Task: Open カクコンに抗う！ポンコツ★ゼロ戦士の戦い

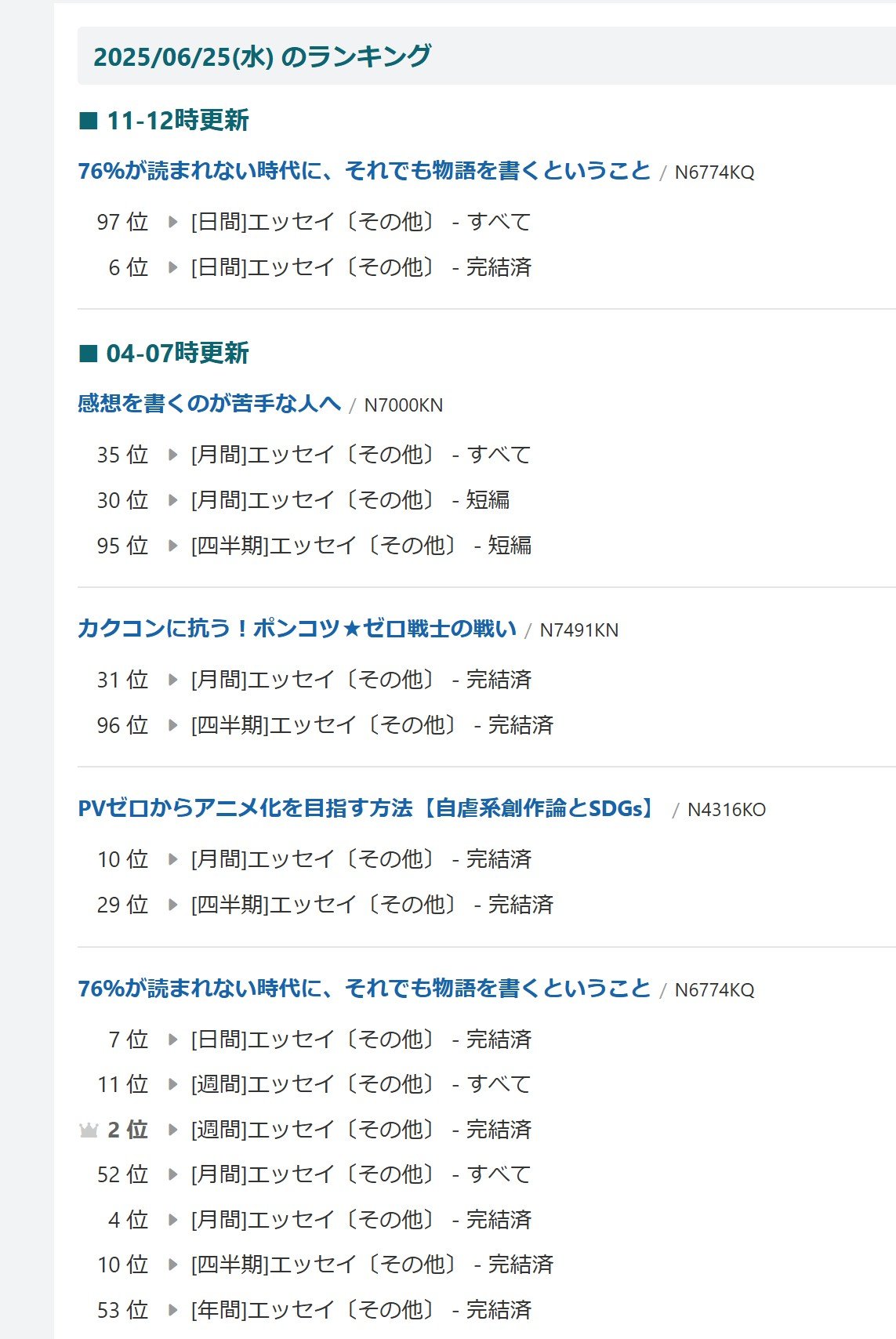Action: click(x=297, y=629)
